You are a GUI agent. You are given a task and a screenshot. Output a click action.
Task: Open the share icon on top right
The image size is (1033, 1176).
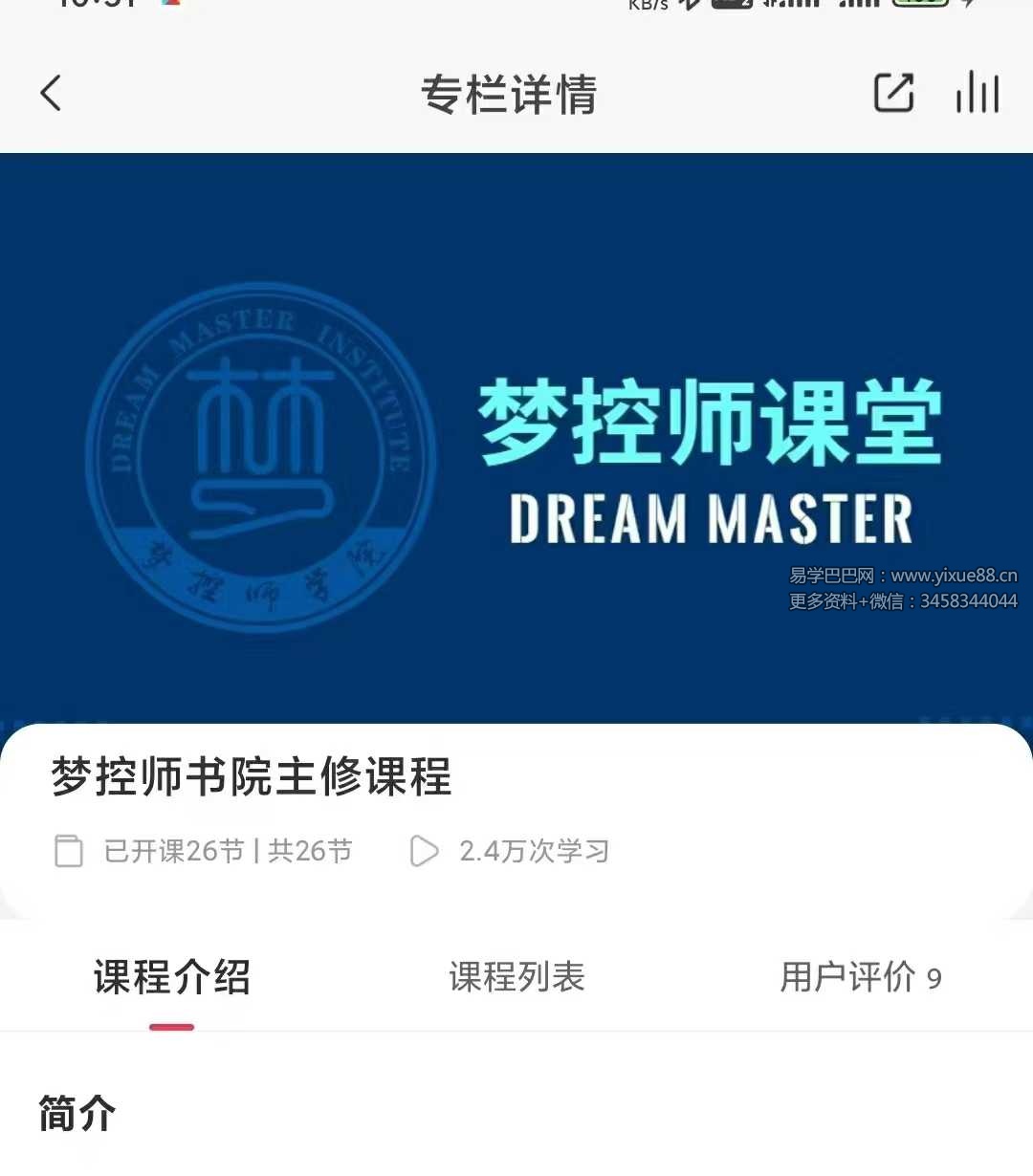[x=892, y=93]
